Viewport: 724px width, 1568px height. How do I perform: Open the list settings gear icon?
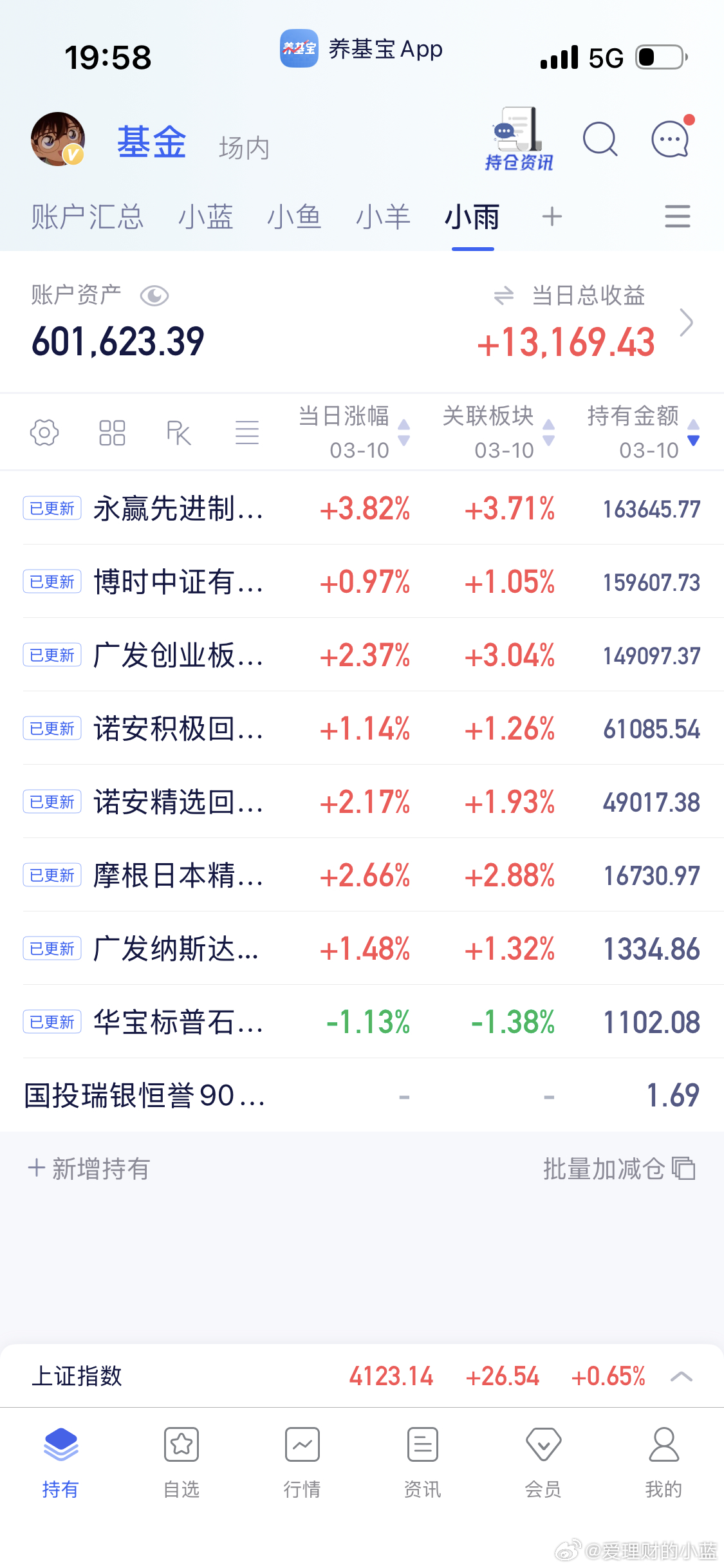[44, 433]
